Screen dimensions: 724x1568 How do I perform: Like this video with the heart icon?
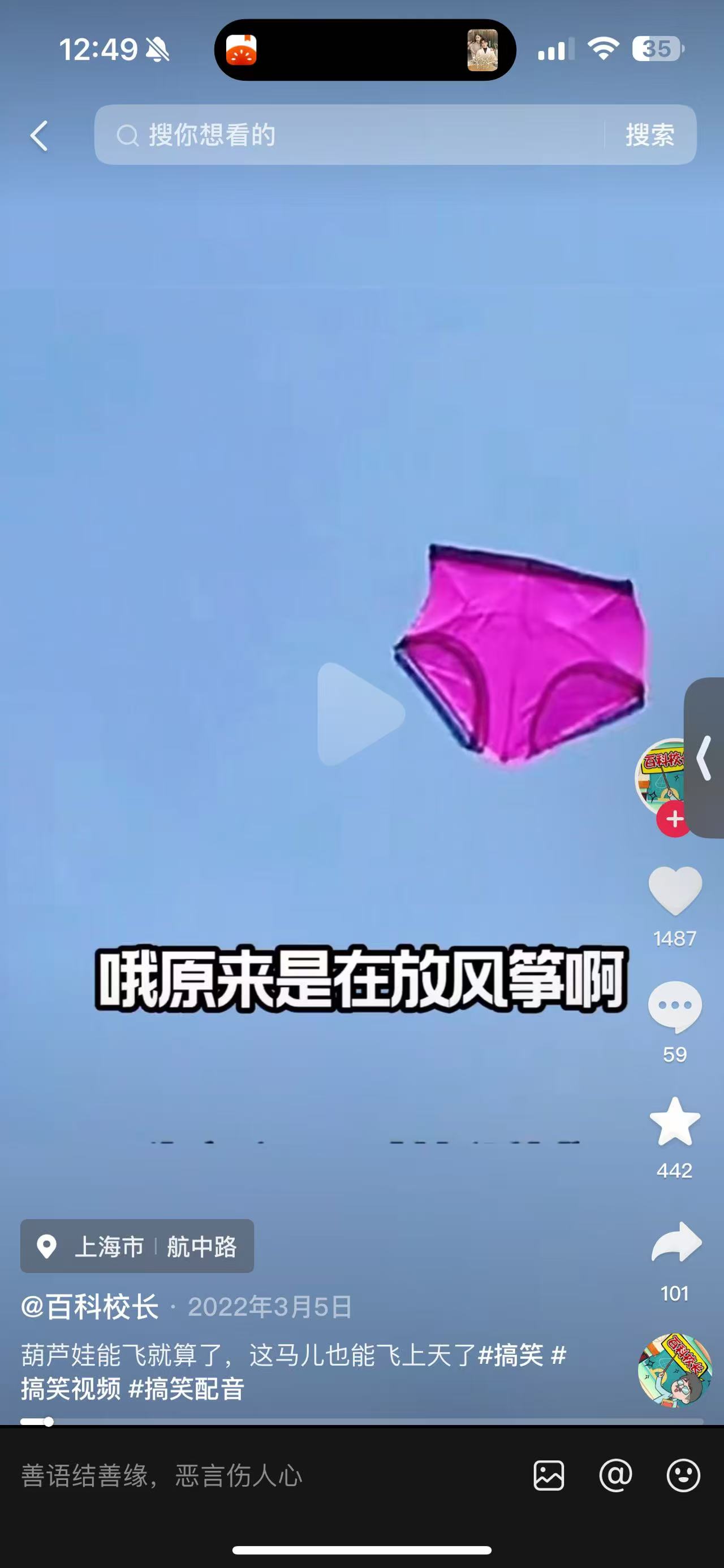click(x=675, y=890)
